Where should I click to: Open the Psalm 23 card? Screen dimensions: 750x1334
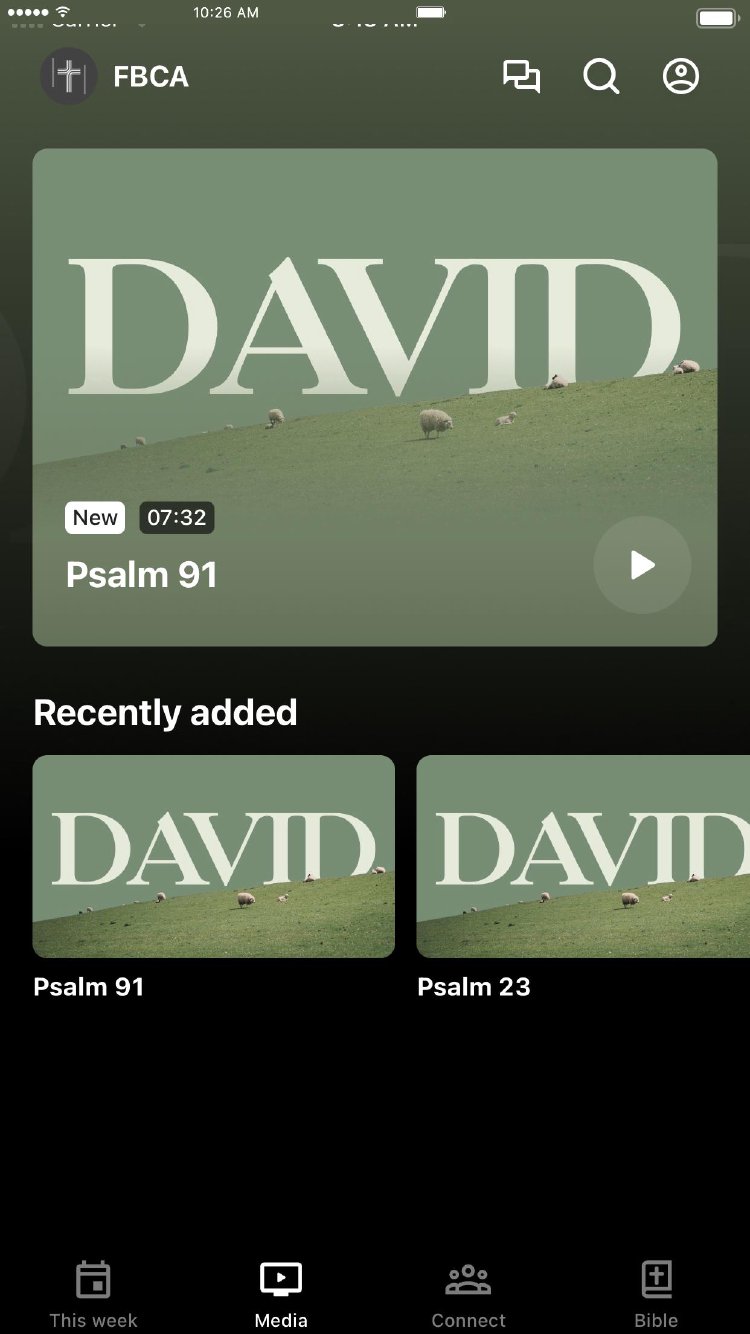pyautogui.click(x=583, y=856)
